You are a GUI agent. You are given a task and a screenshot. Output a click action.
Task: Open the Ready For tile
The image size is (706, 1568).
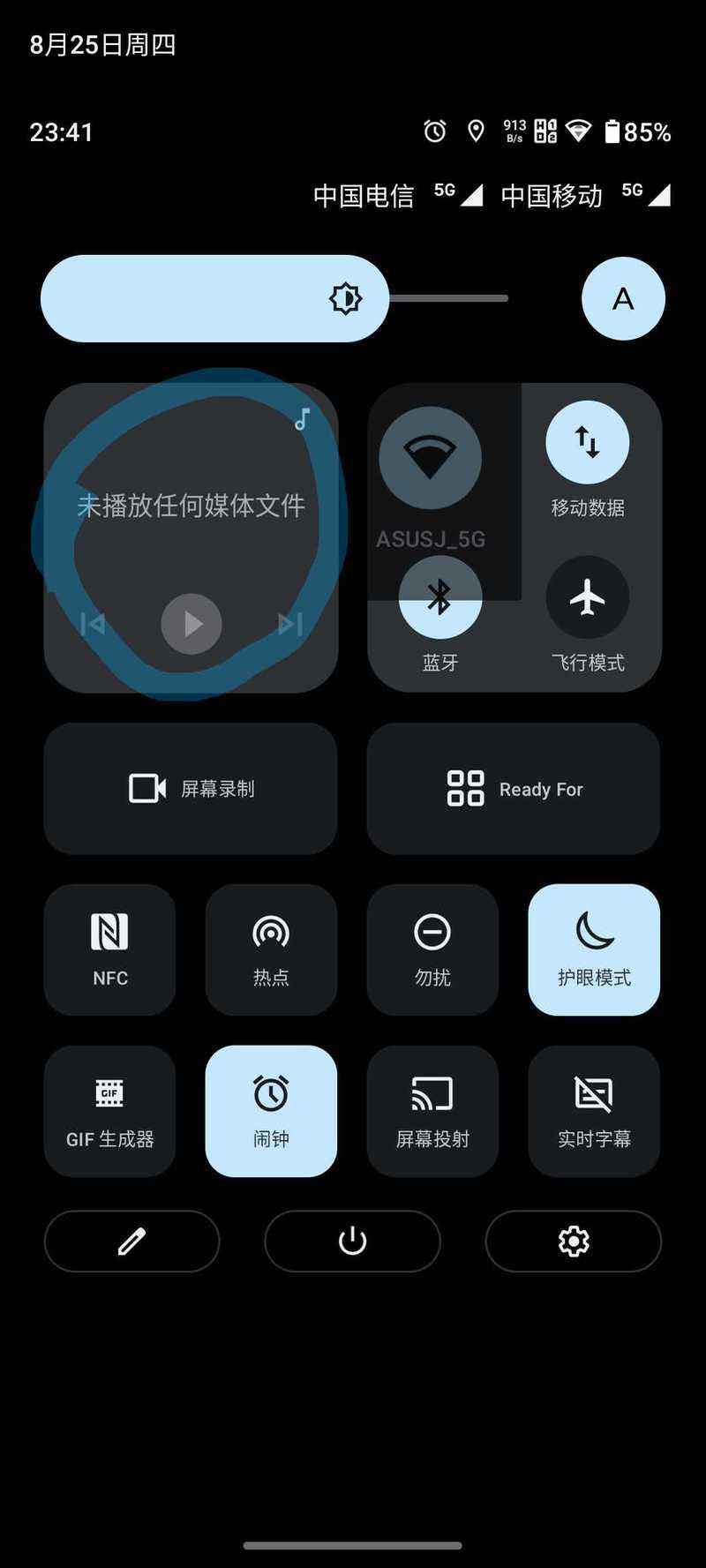tap(514, 788)
